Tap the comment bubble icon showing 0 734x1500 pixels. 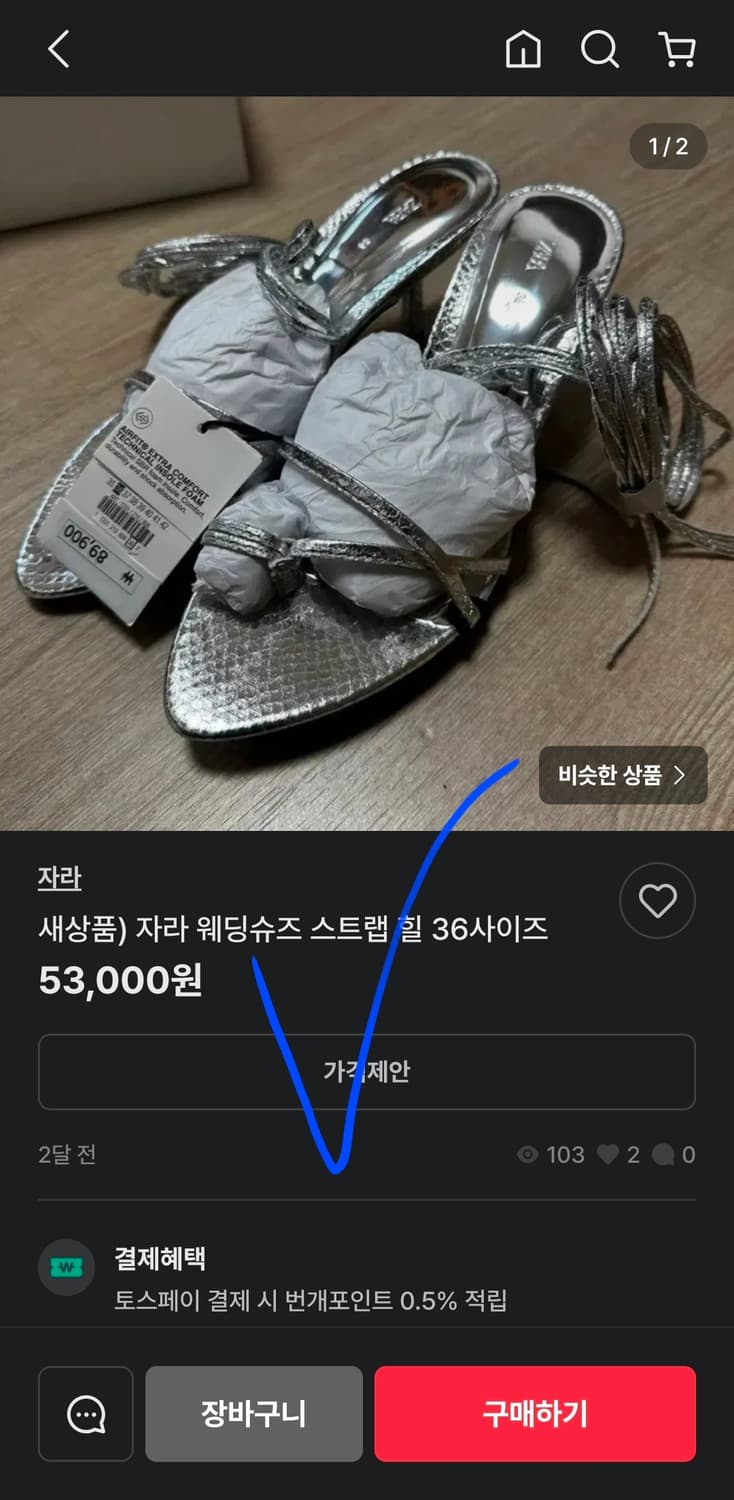click(x=662, y=1155)
